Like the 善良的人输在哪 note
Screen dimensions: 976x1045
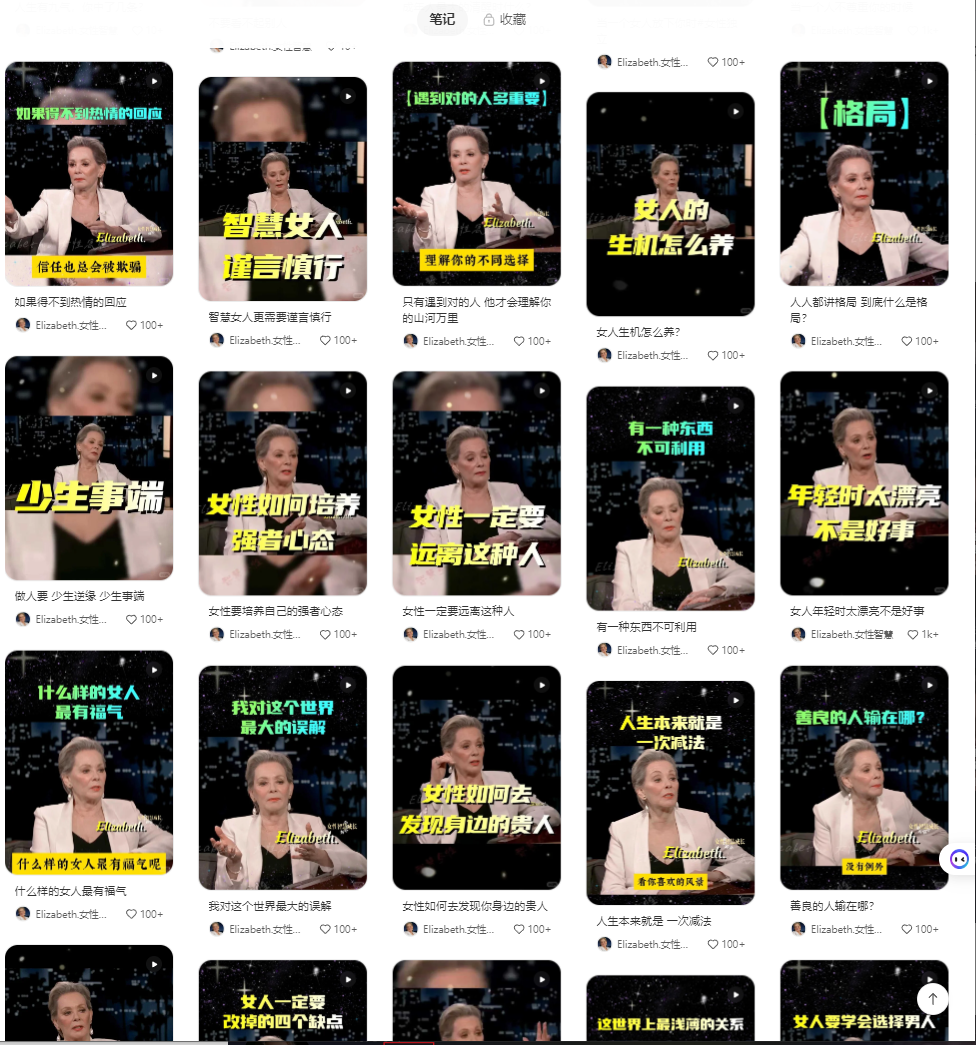(x=908, y=929)
